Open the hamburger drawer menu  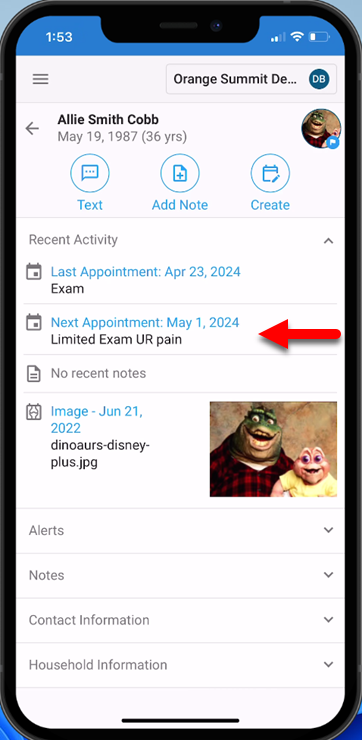[41, 79]
